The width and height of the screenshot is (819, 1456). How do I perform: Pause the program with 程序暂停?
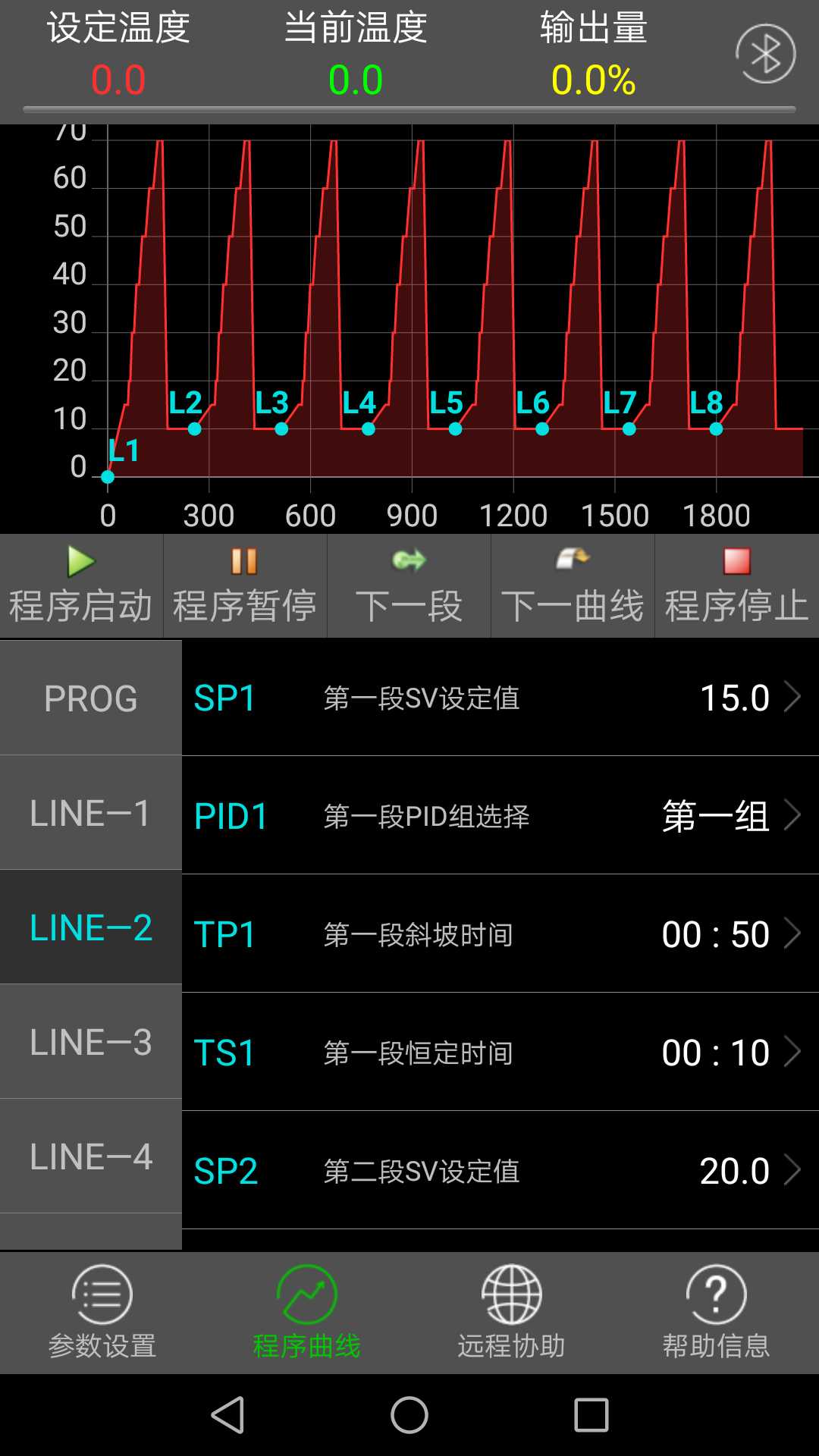pos(245,585)
